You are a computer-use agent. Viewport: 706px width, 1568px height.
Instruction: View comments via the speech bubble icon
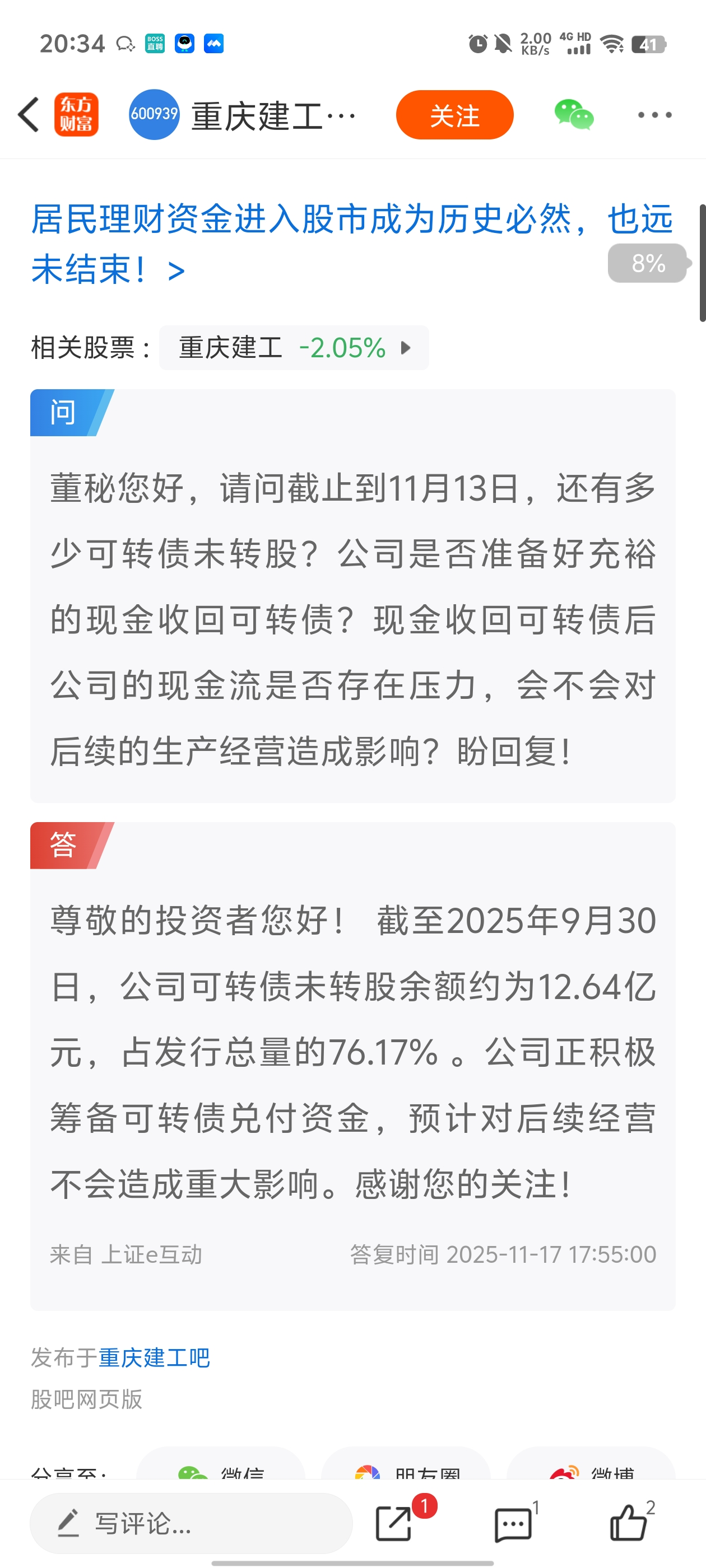513,1524
